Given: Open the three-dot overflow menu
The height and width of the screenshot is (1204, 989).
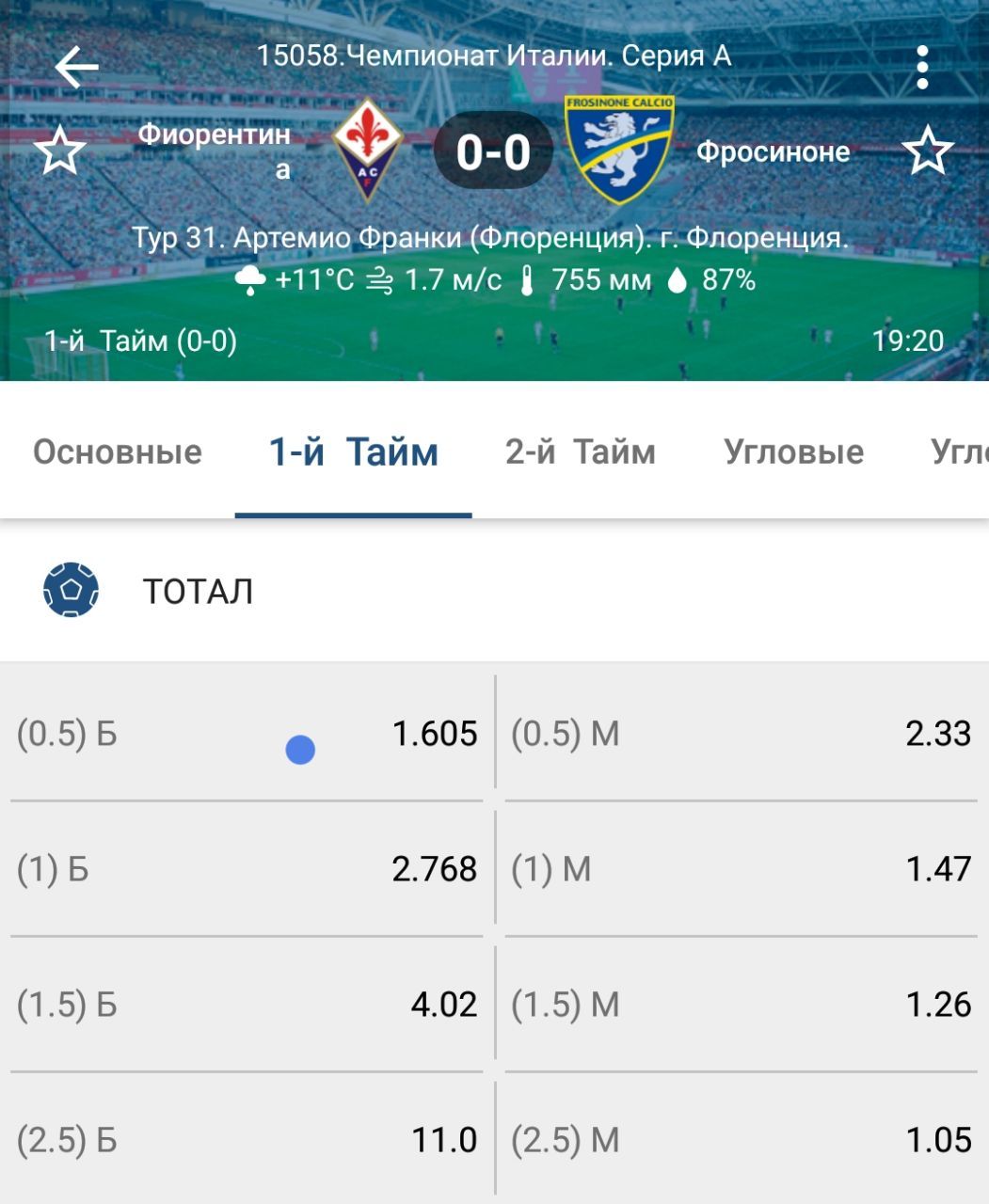Looking at the screenshot, I should pos(922,68).
